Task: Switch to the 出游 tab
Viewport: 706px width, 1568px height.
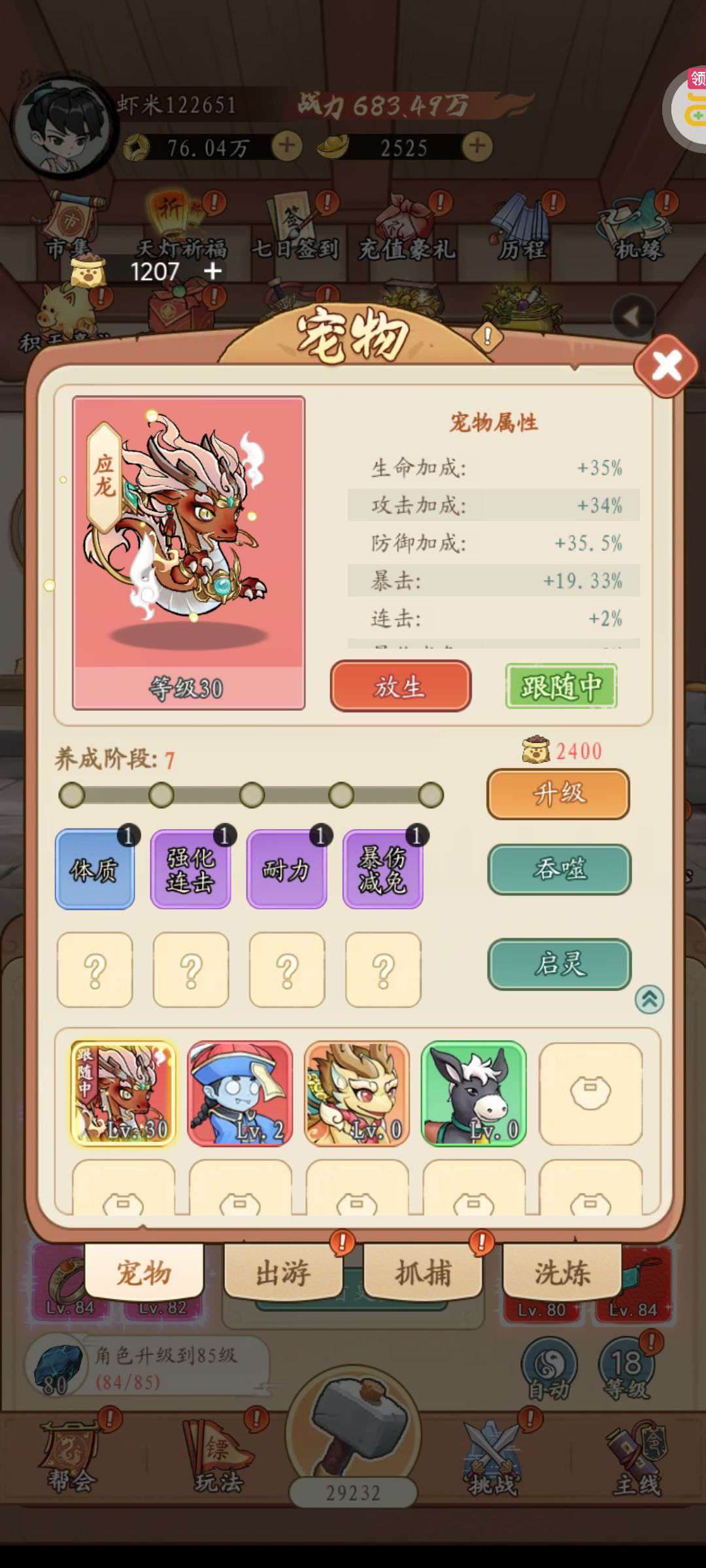Action: point(283,1273)
